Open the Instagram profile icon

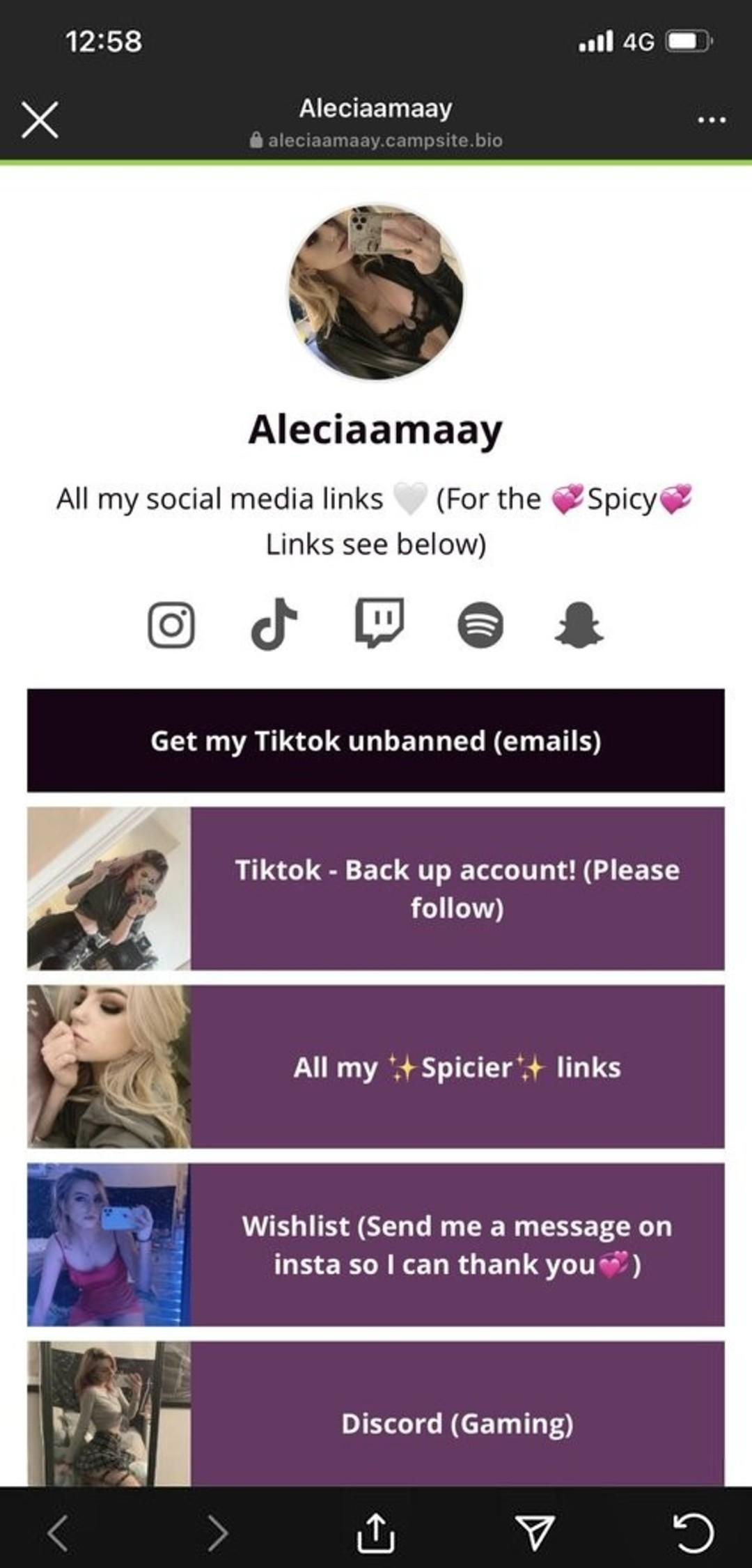coord(171,625)
